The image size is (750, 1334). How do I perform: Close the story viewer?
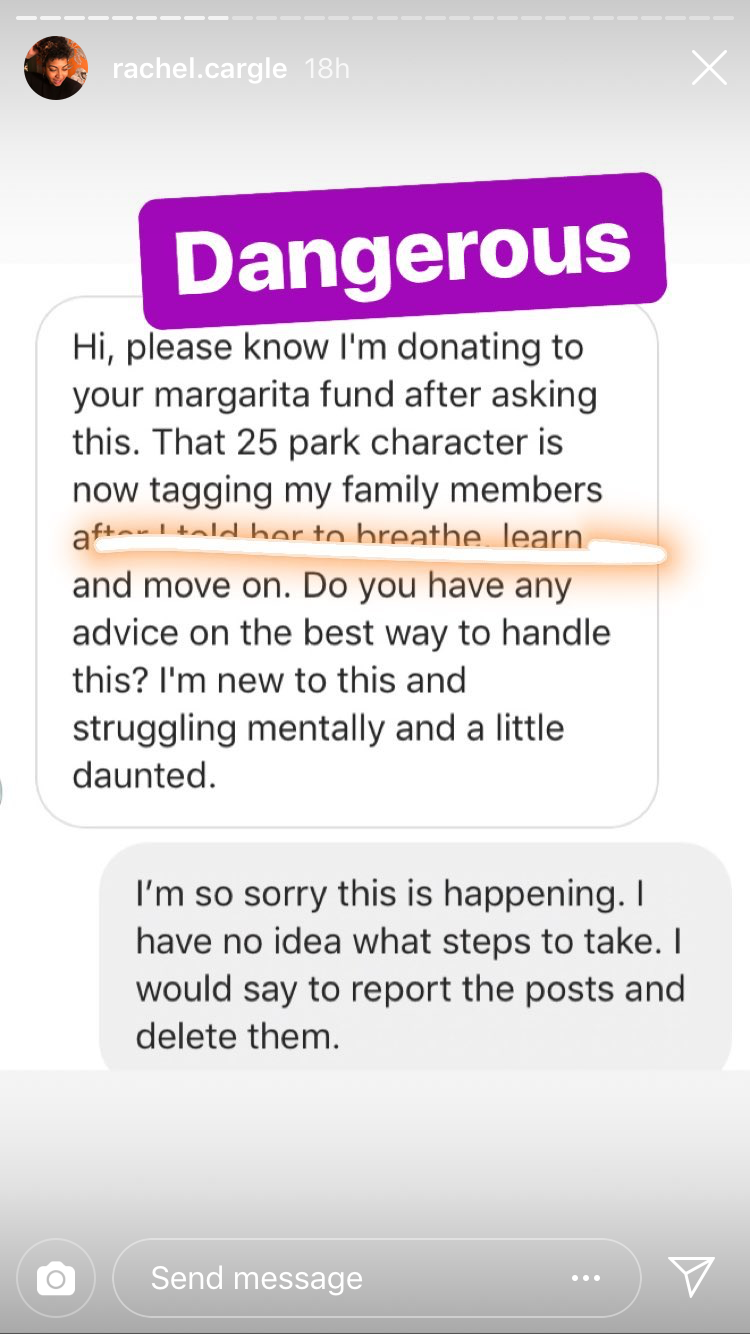coord(709,68)
